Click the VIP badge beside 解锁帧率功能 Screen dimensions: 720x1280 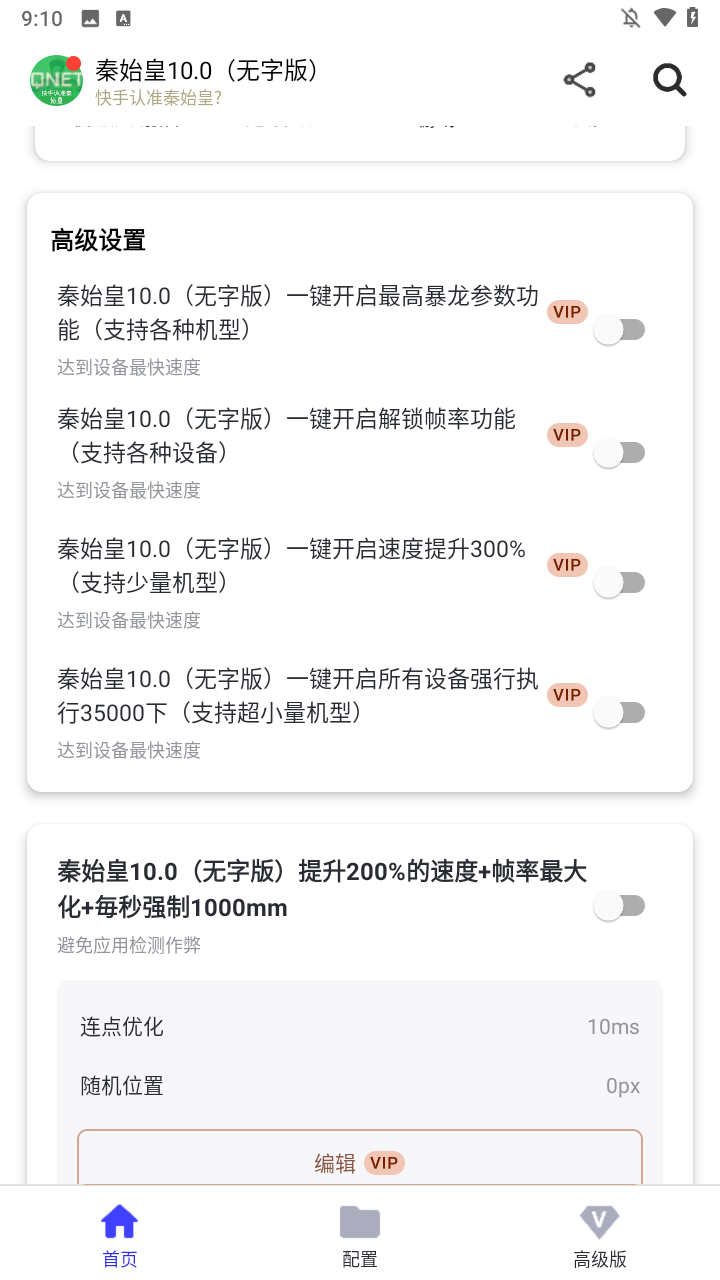click(567, 435)
